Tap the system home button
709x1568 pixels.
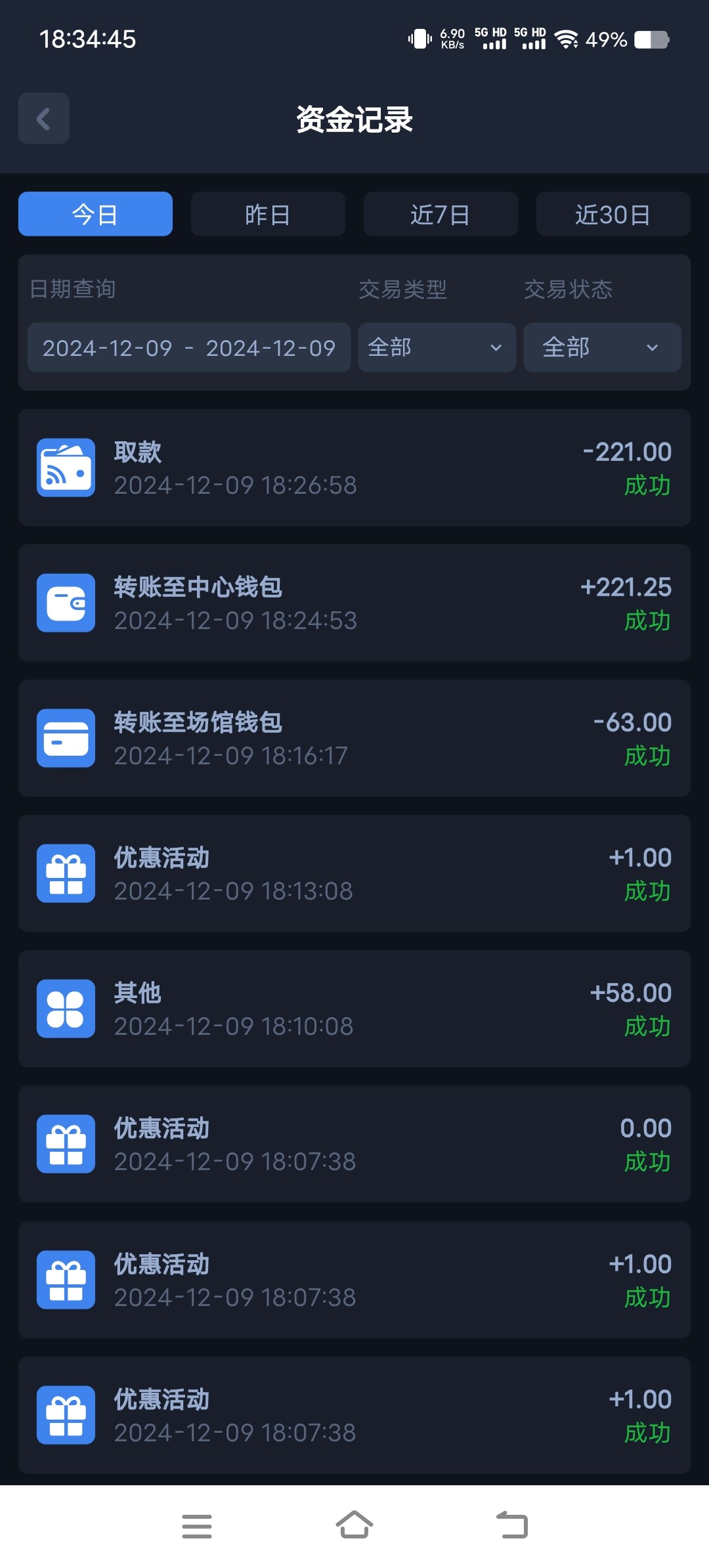pyautogui.click(x=354, y=1525)
